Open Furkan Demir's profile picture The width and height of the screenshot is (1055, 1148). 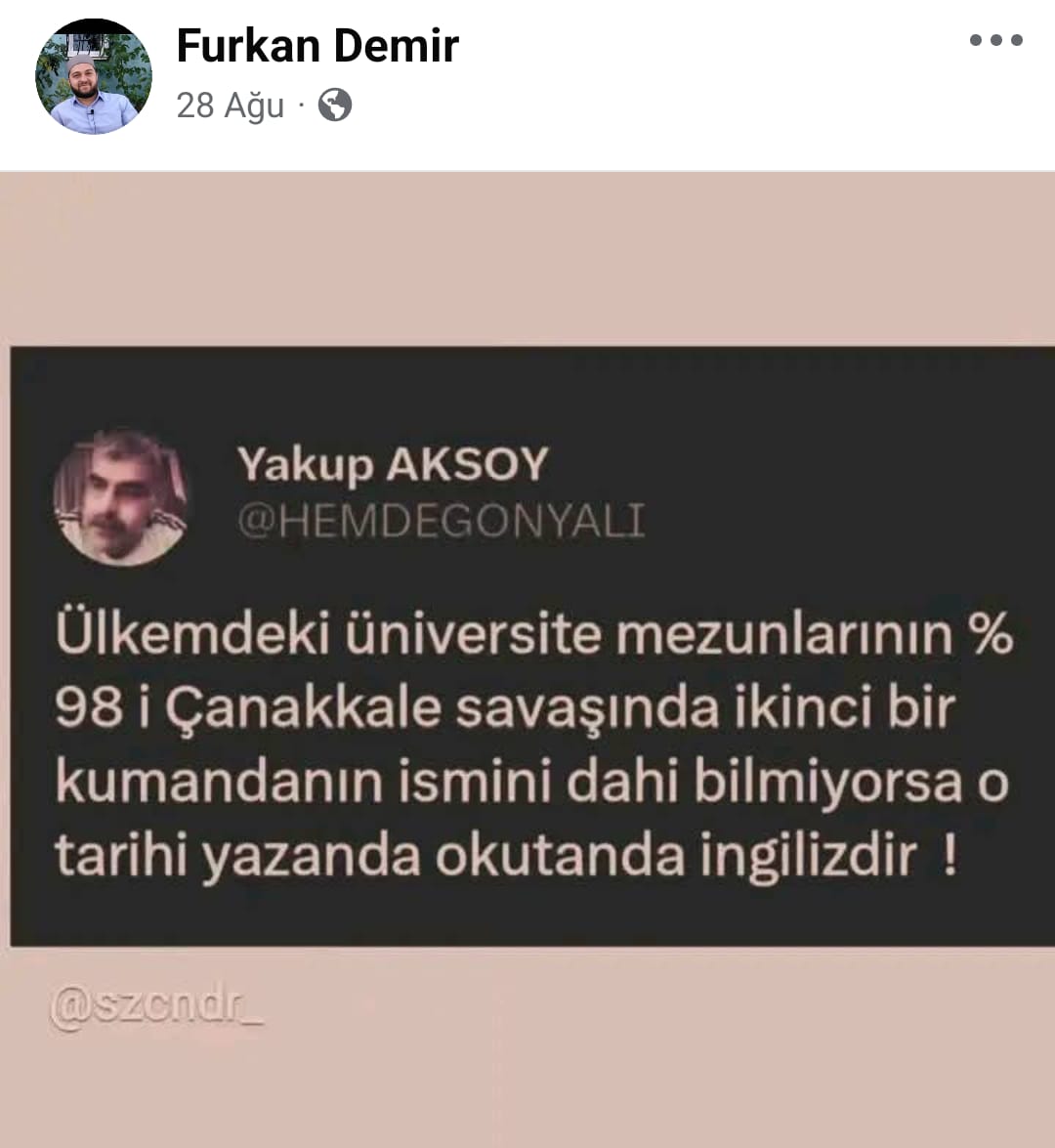(94, 76)
